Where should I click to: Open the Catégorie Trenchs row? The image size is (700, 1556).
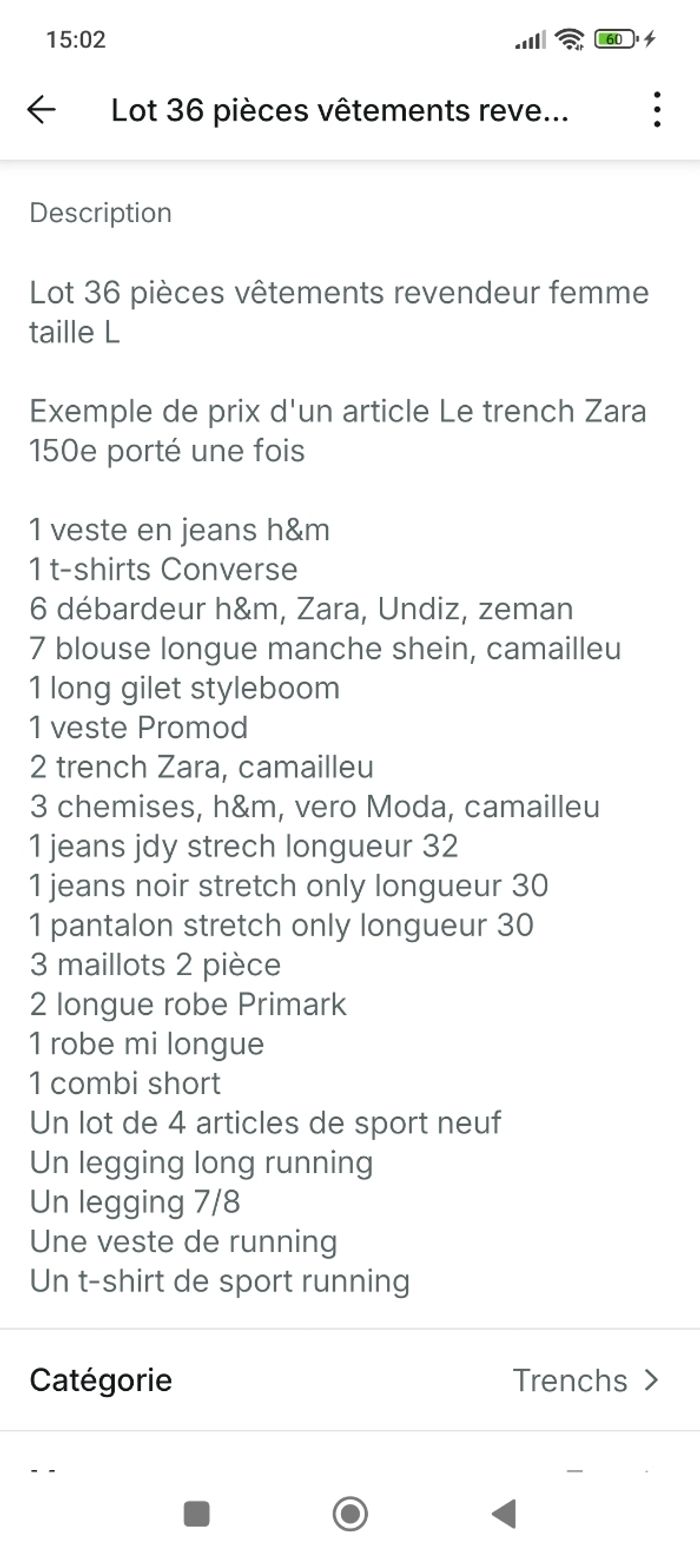pyautogui.click(x=350, y=1380)
